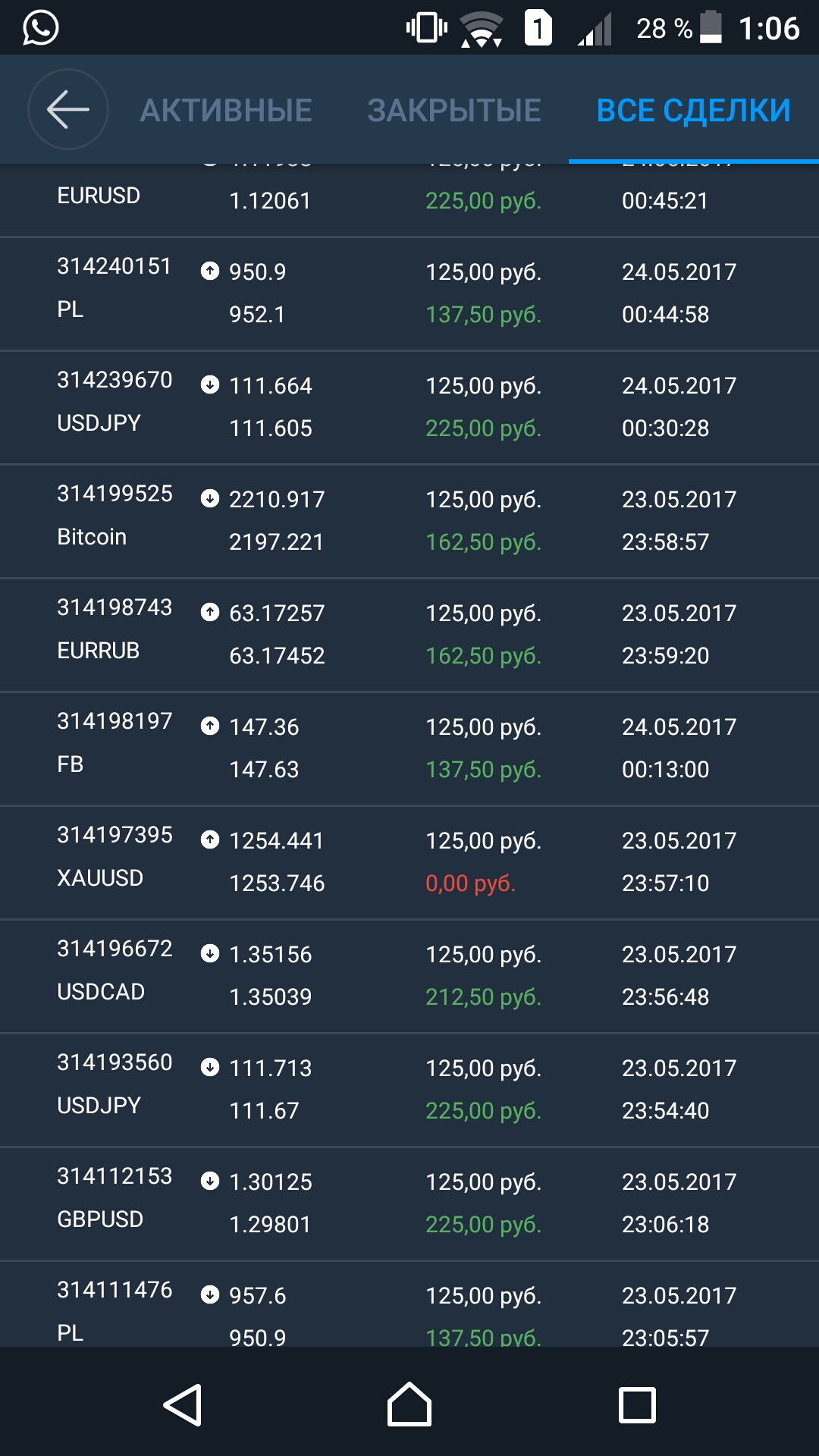The height and width of the screenshot is (1456, 819).
Task: Open Bitcoin deal 314199525
Action: point(409,521)
